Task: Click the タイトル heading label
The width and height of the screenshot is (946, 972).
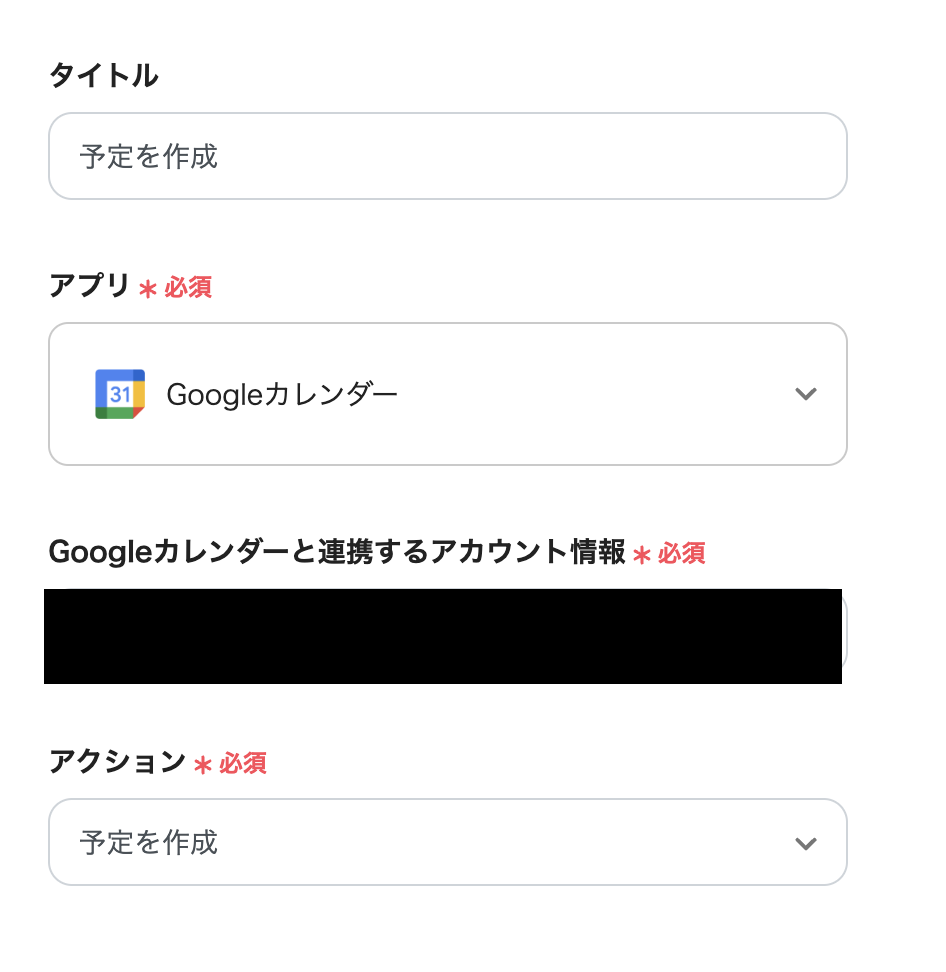Action: click(104, 73)
